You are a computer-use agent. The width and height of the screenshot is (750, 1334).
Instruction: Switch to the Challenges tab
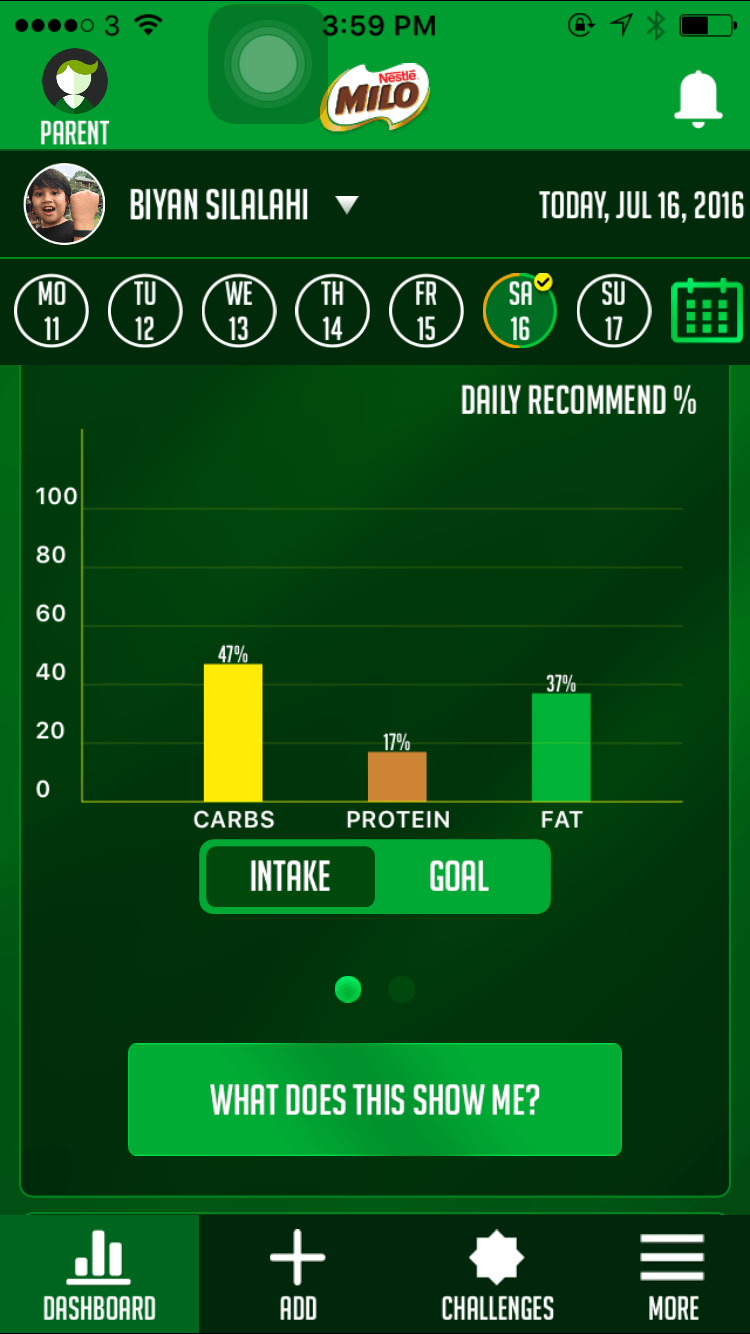(497, 1274)
